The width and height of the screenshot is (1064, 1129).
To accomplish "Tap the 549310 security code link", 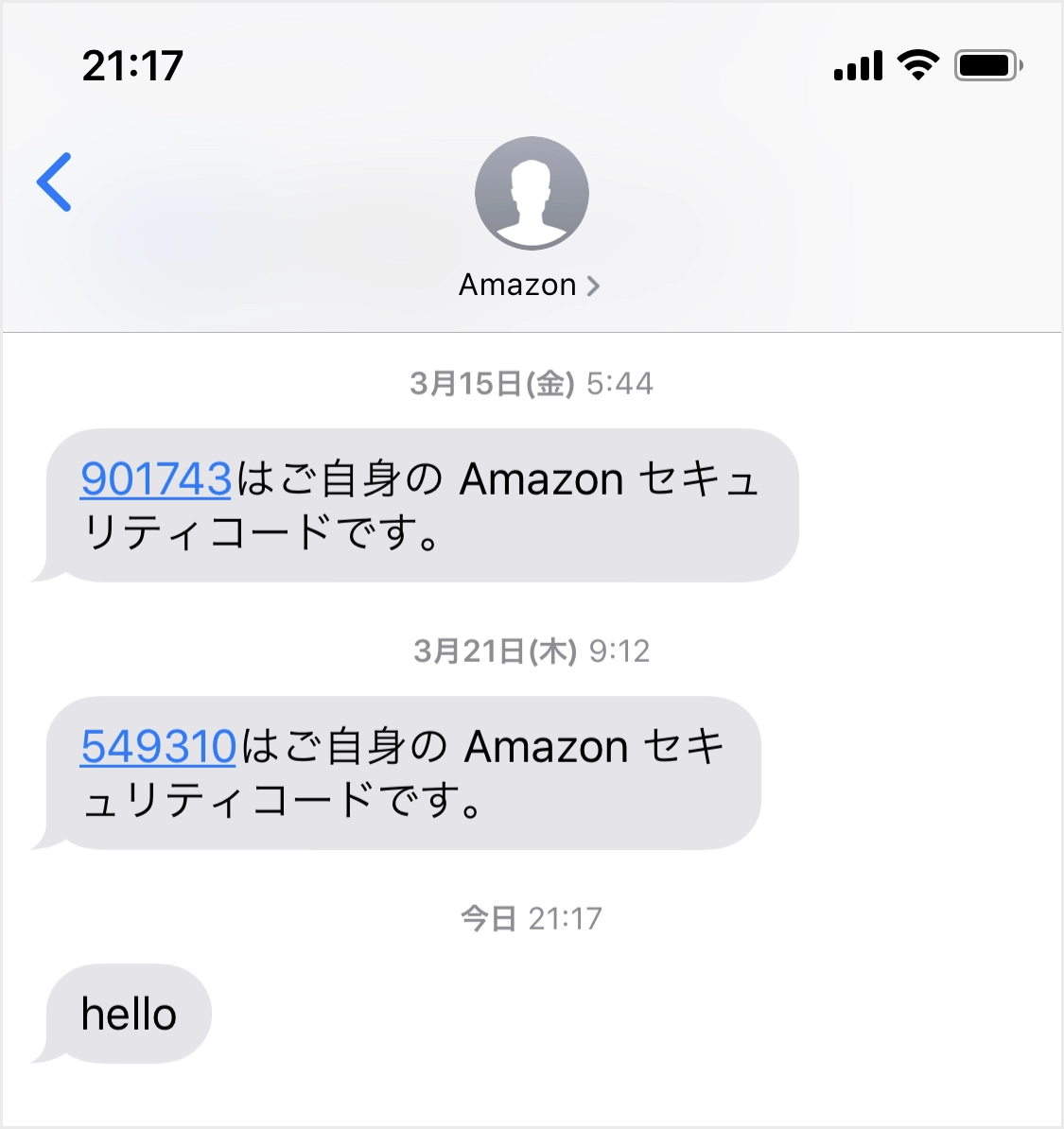I will (158, 747).
